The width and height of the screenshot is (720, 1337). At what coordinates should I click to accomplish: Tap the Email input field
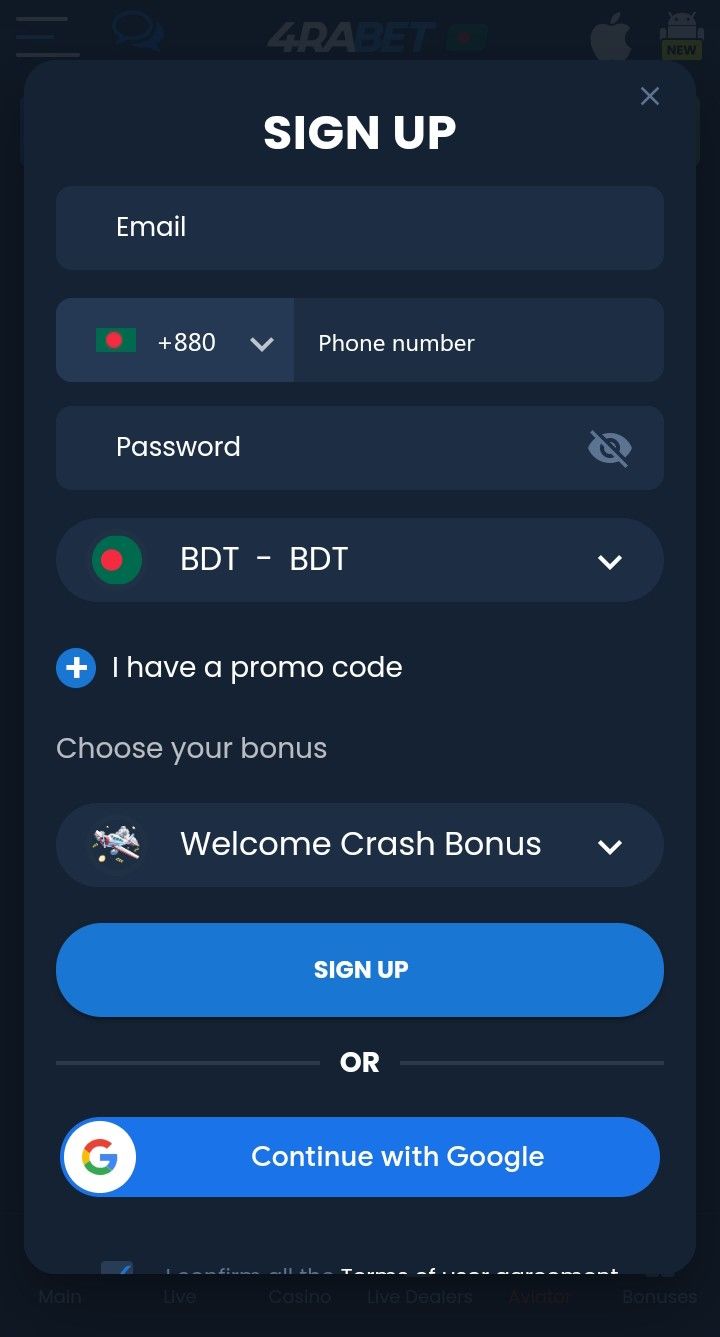(x=360, y=228)
